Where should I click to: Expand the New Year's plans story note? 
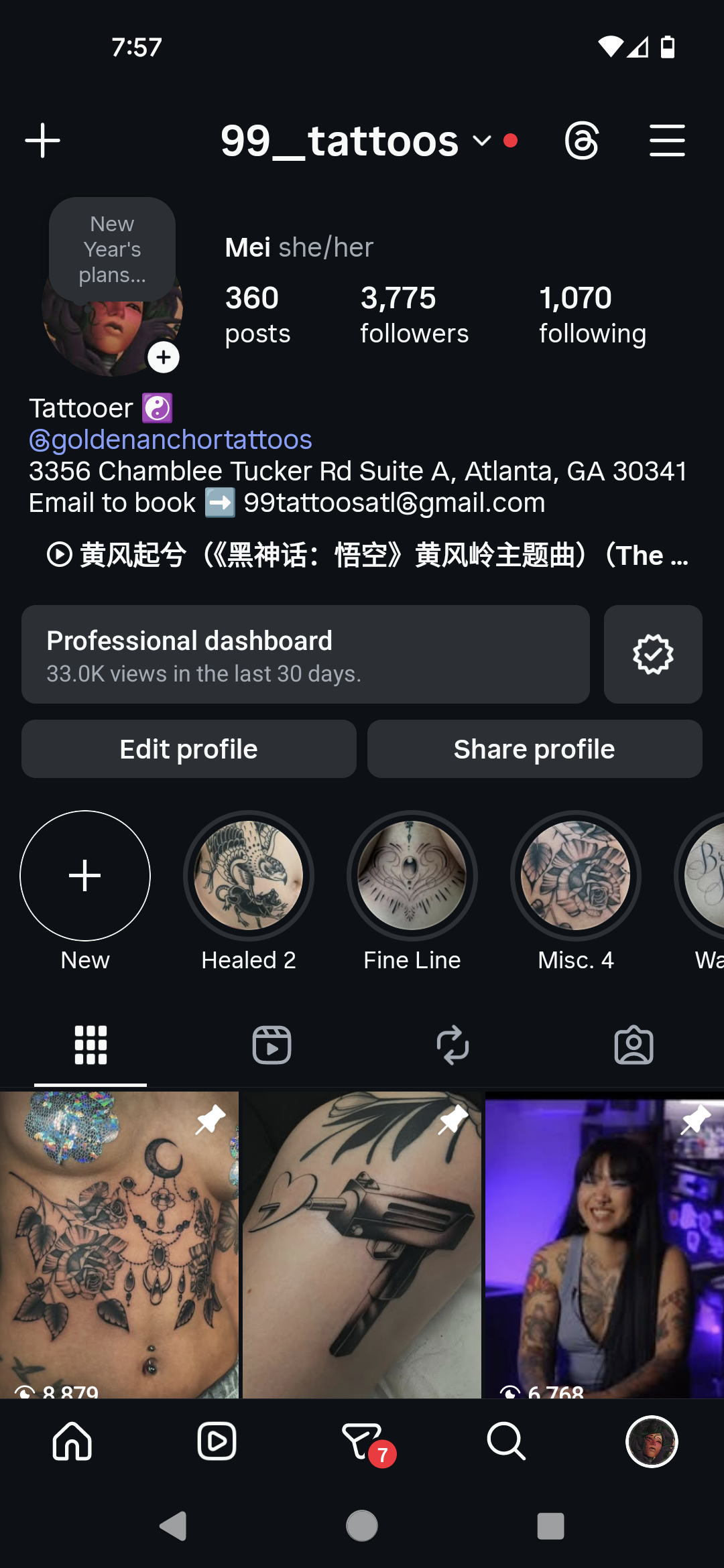[x=111, y=249]
